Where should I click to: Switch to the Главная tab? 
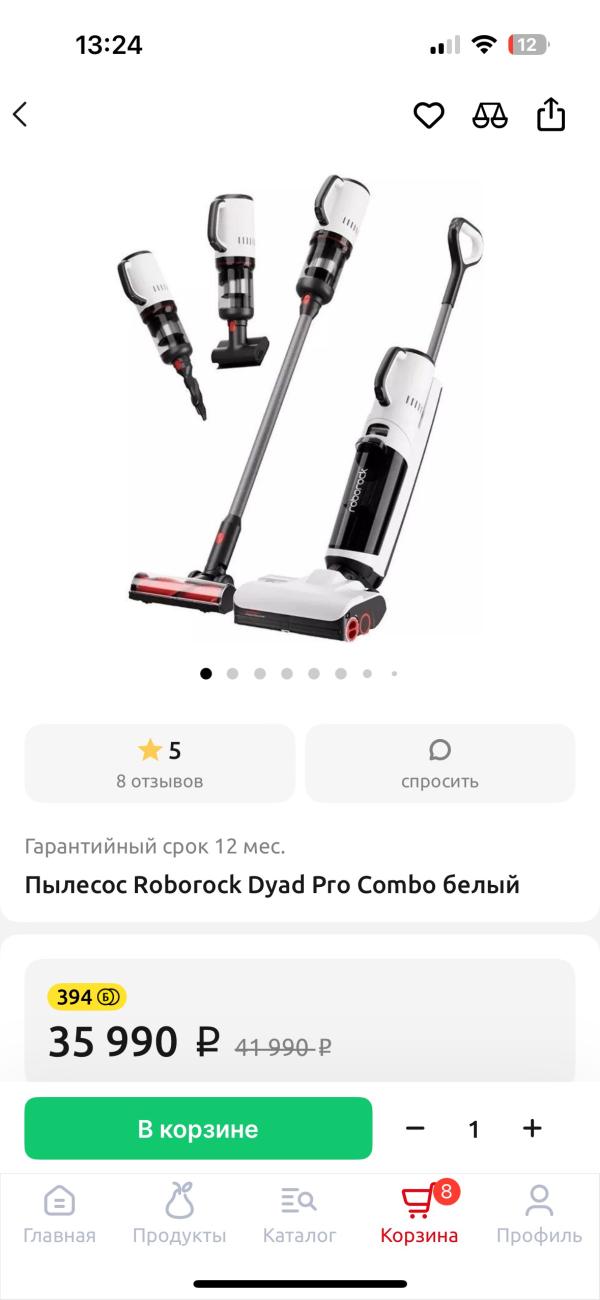(x=60, y=1214)
